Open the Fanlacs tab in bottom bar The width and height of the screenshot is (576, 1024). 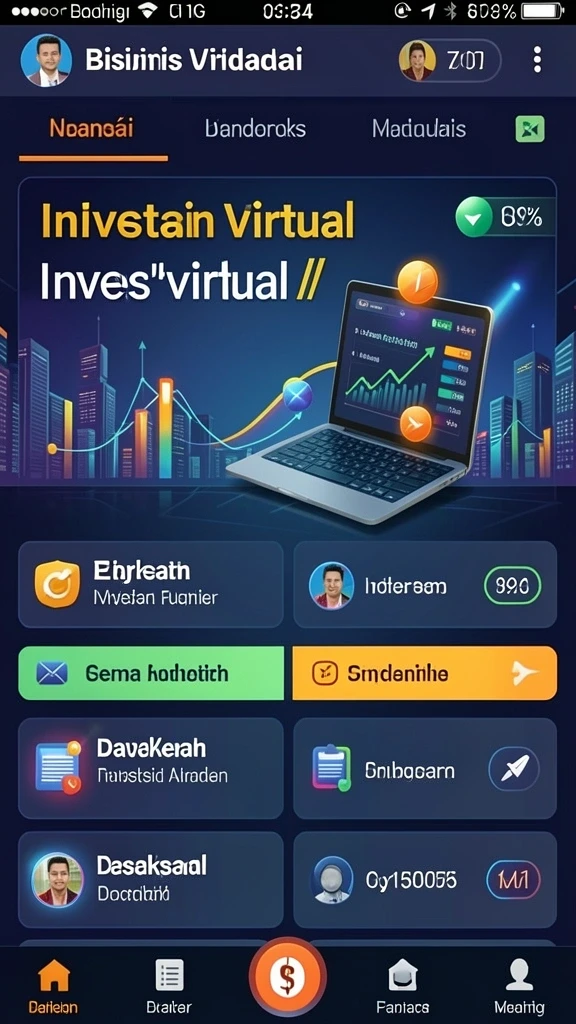tap(403, 986)
